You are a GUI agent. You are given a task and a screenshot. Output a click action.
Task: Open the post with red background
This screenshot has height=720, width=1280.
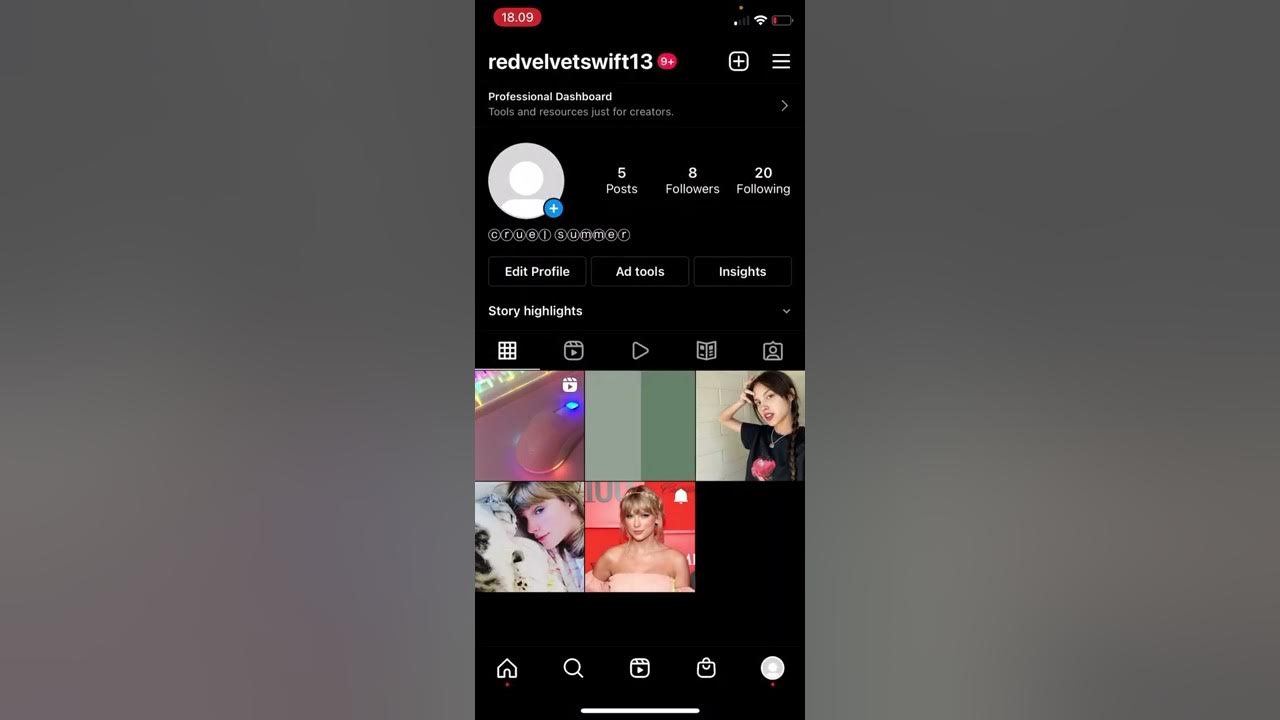pos(640,537)
